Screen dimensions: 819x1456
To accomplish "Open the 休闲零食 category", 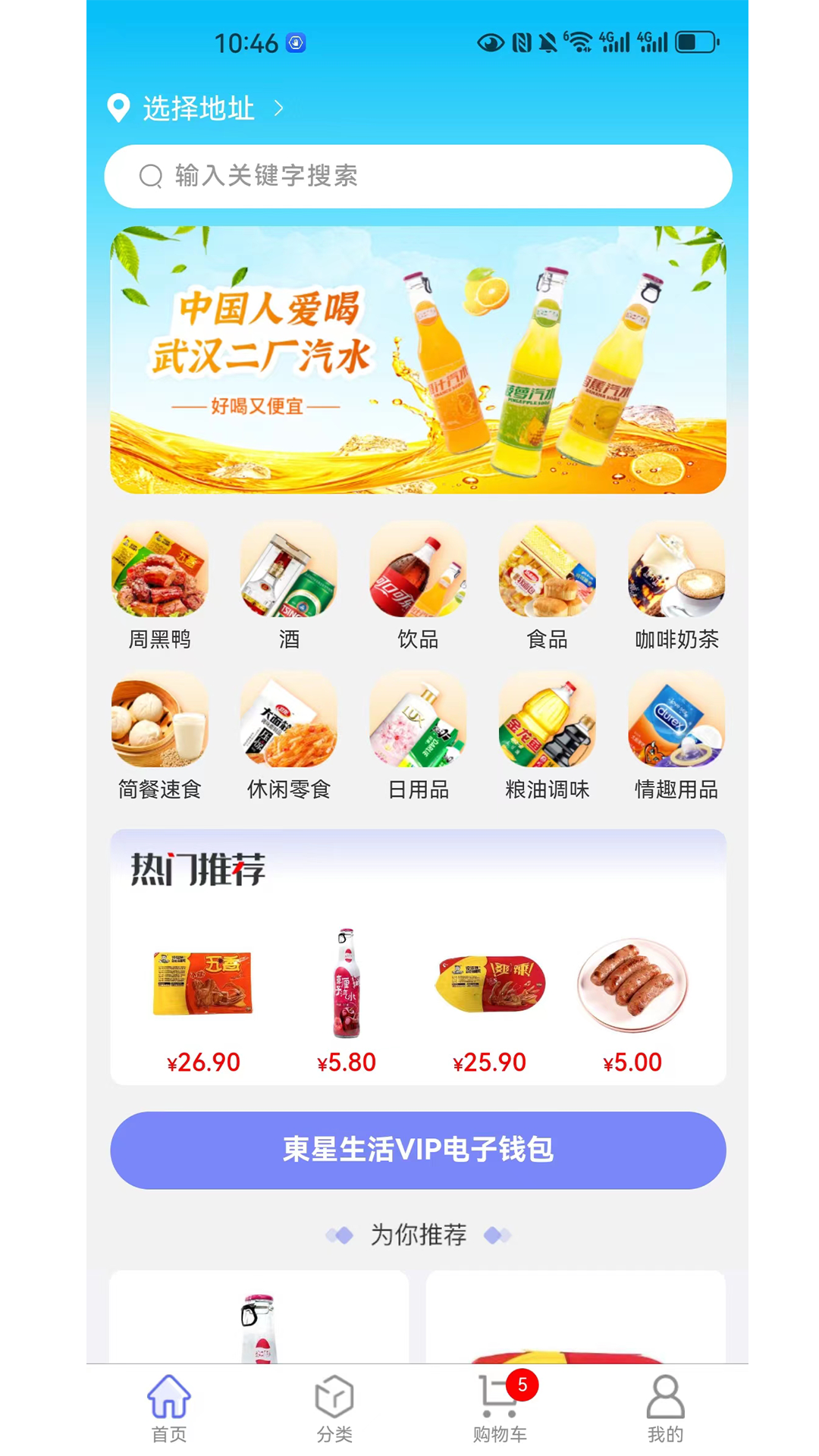I will (x=289, y=735).
